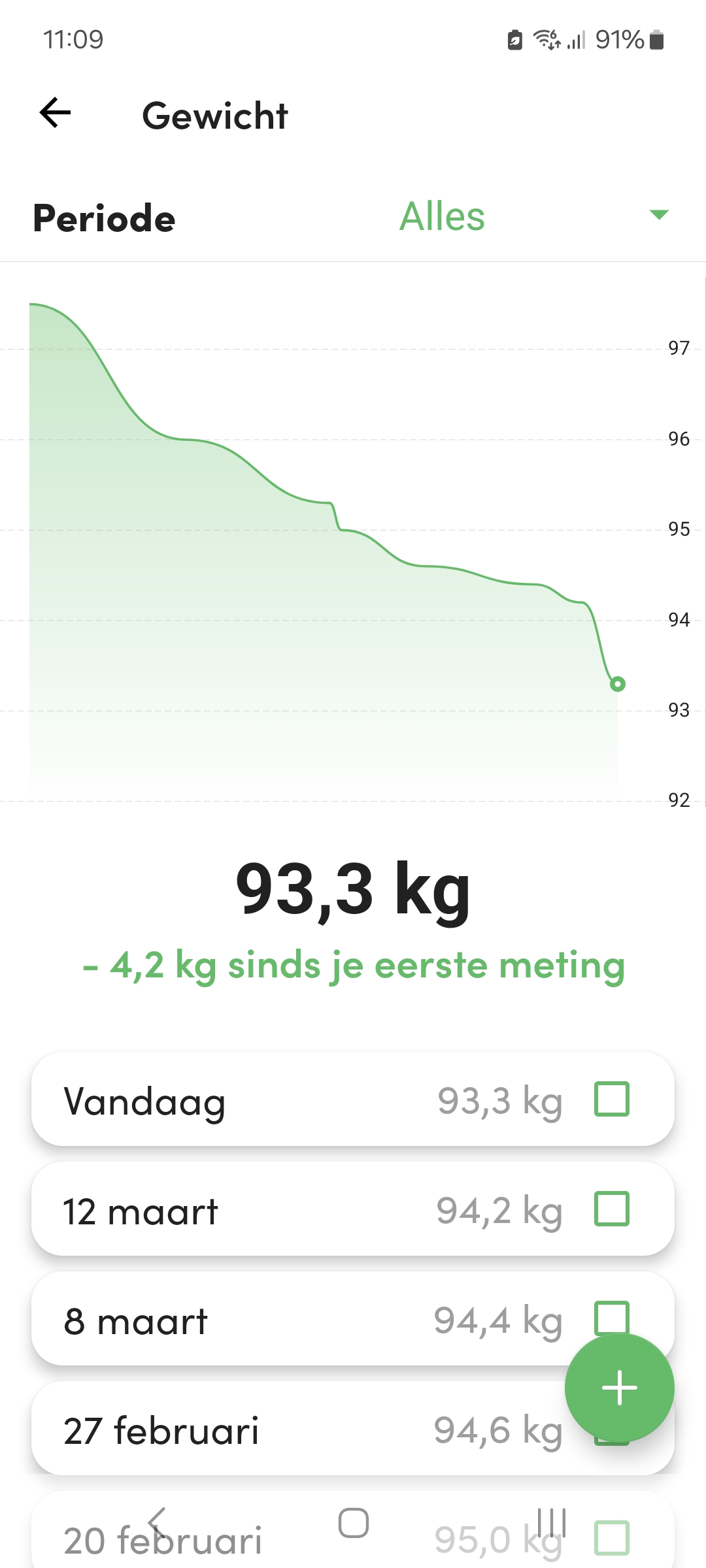The width and height of the screenshot is (706, 1568).
Task: Tick the 8 maart measurement checkbox
Action: (x=611, y=1316)
